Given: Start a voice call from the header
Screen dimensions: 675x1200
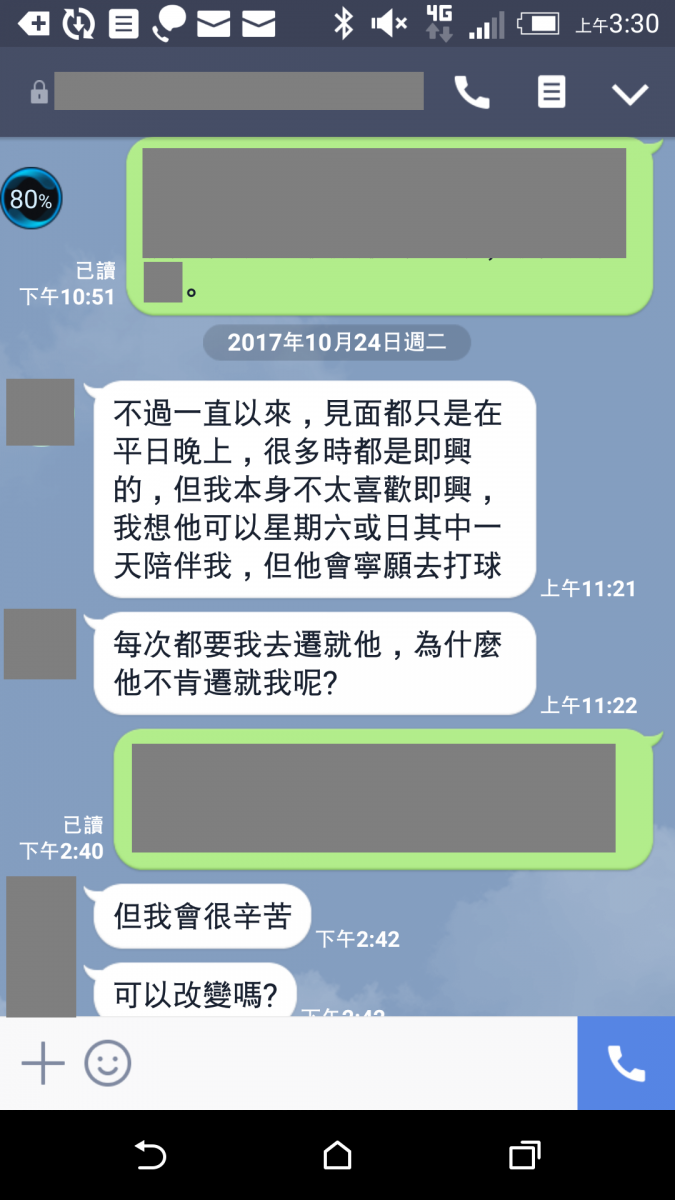Looking at the screenshot, I should pyautogui.click(x=472, y=93).
